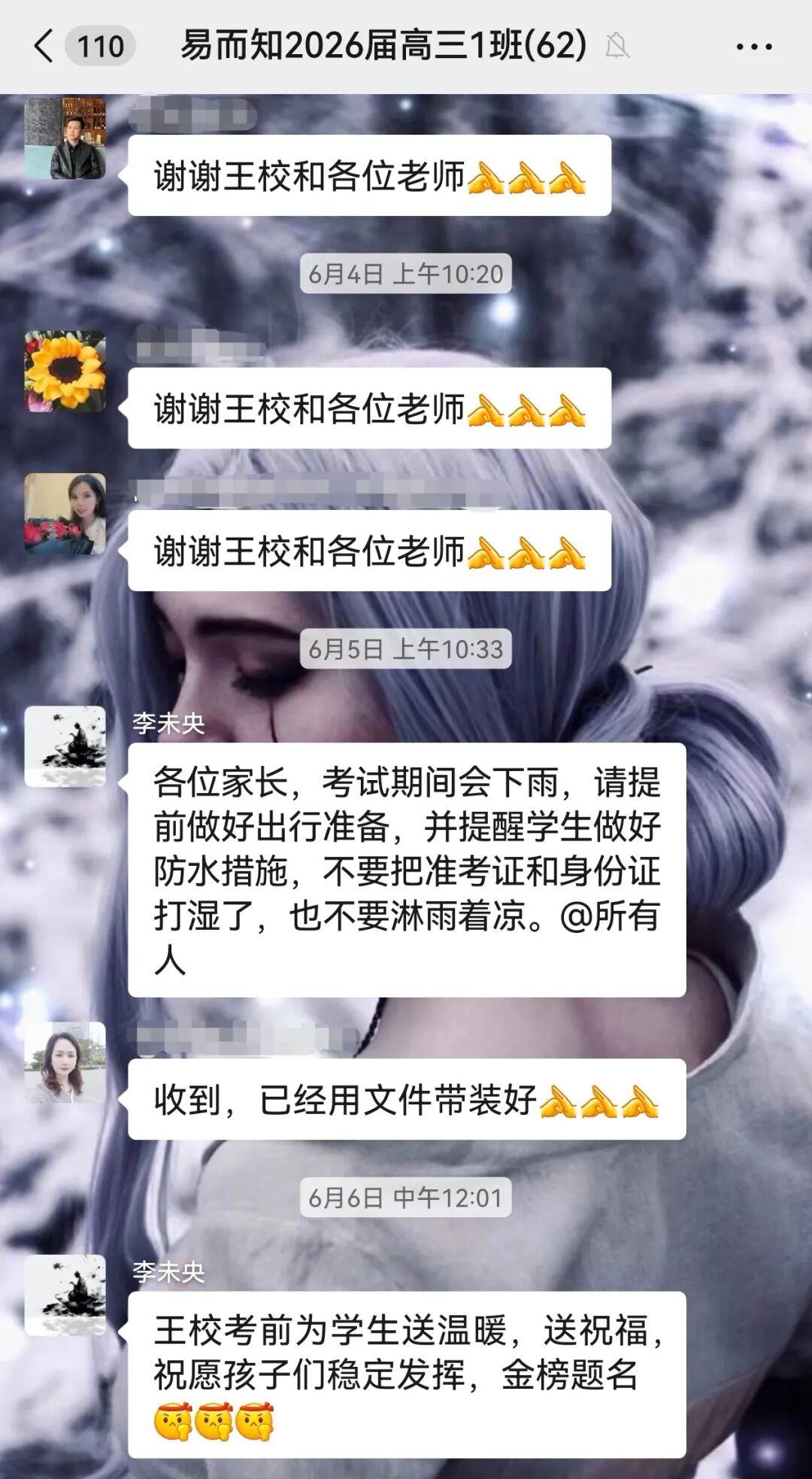Image resolution: width=812 pixels, height=1479 pixels.
Task: Open the avatar beside 收到，已经用文件带装好 message
Action: (65, 1062)
